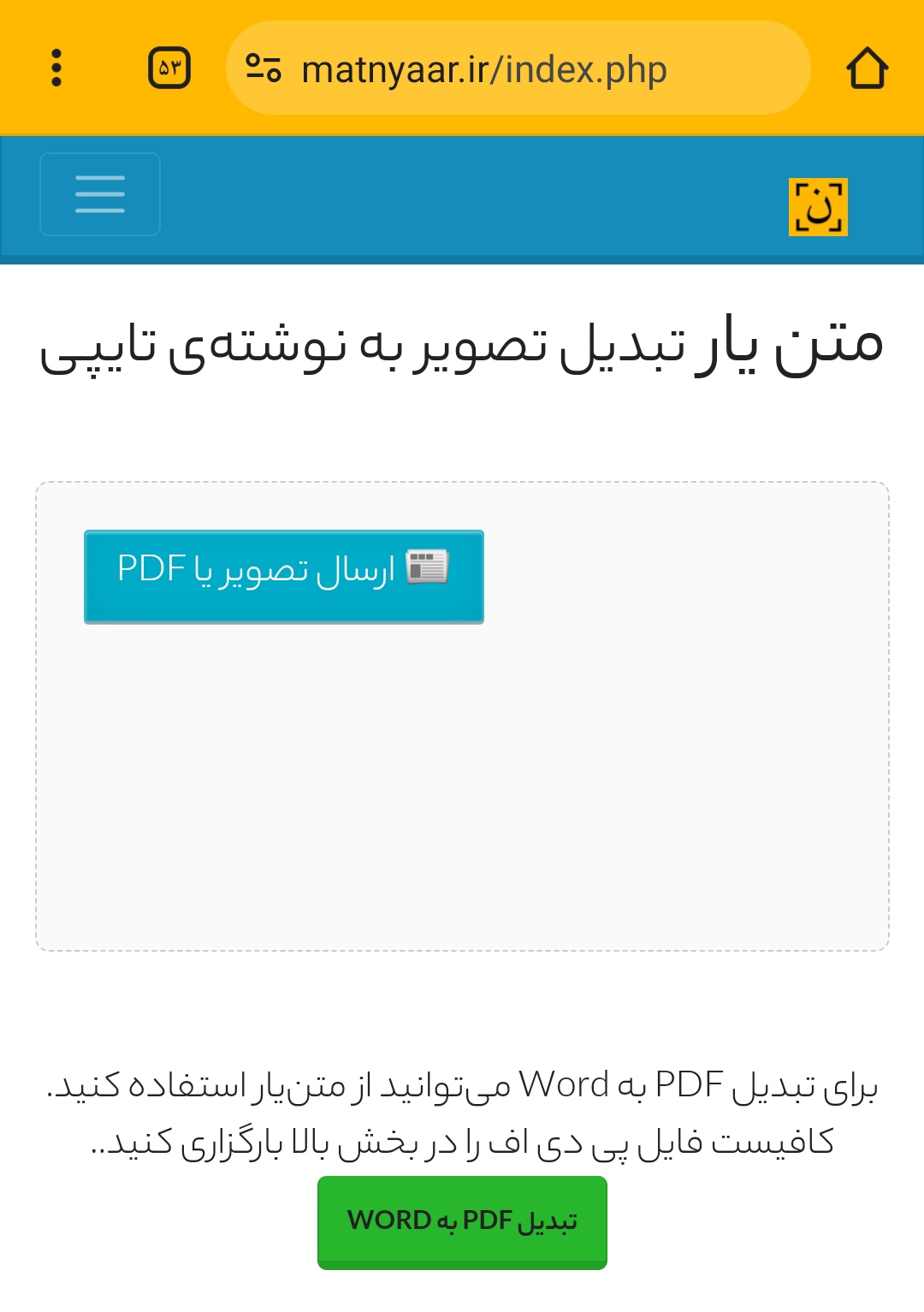Tap the matnyaar.ir address bar
924x1312 pixels.
point(513,68)
